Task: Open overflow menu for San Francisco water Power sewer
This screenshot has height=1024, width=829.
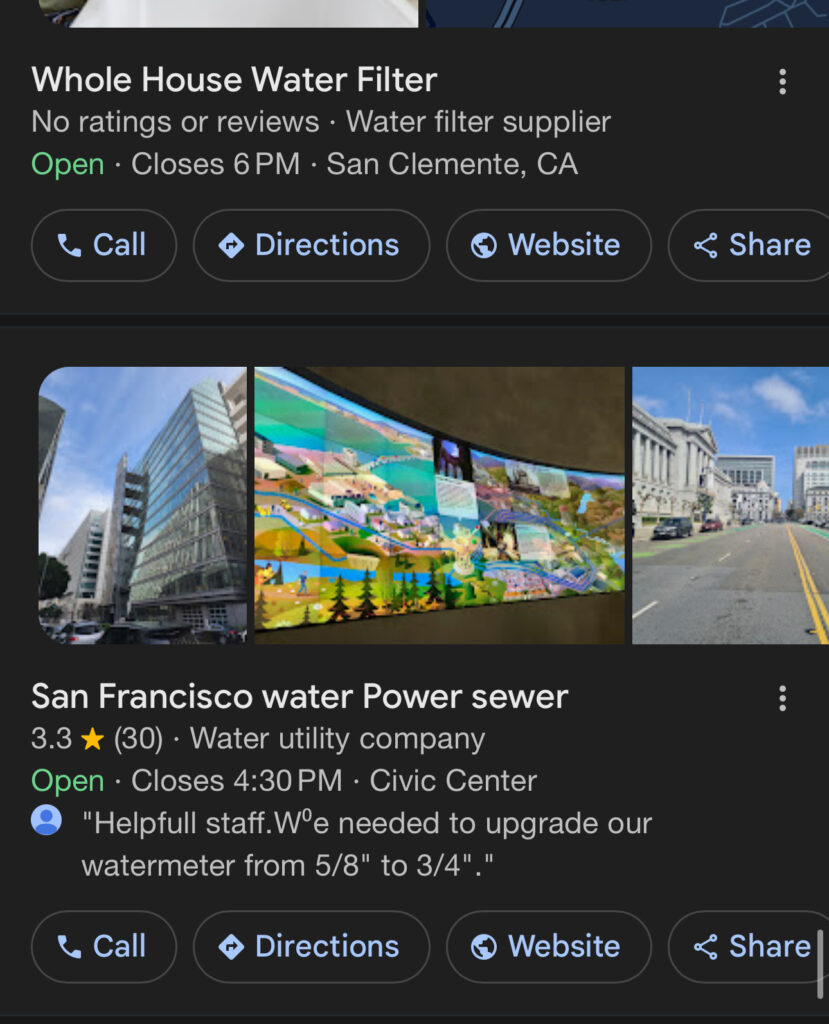Action: pos(782,698)
